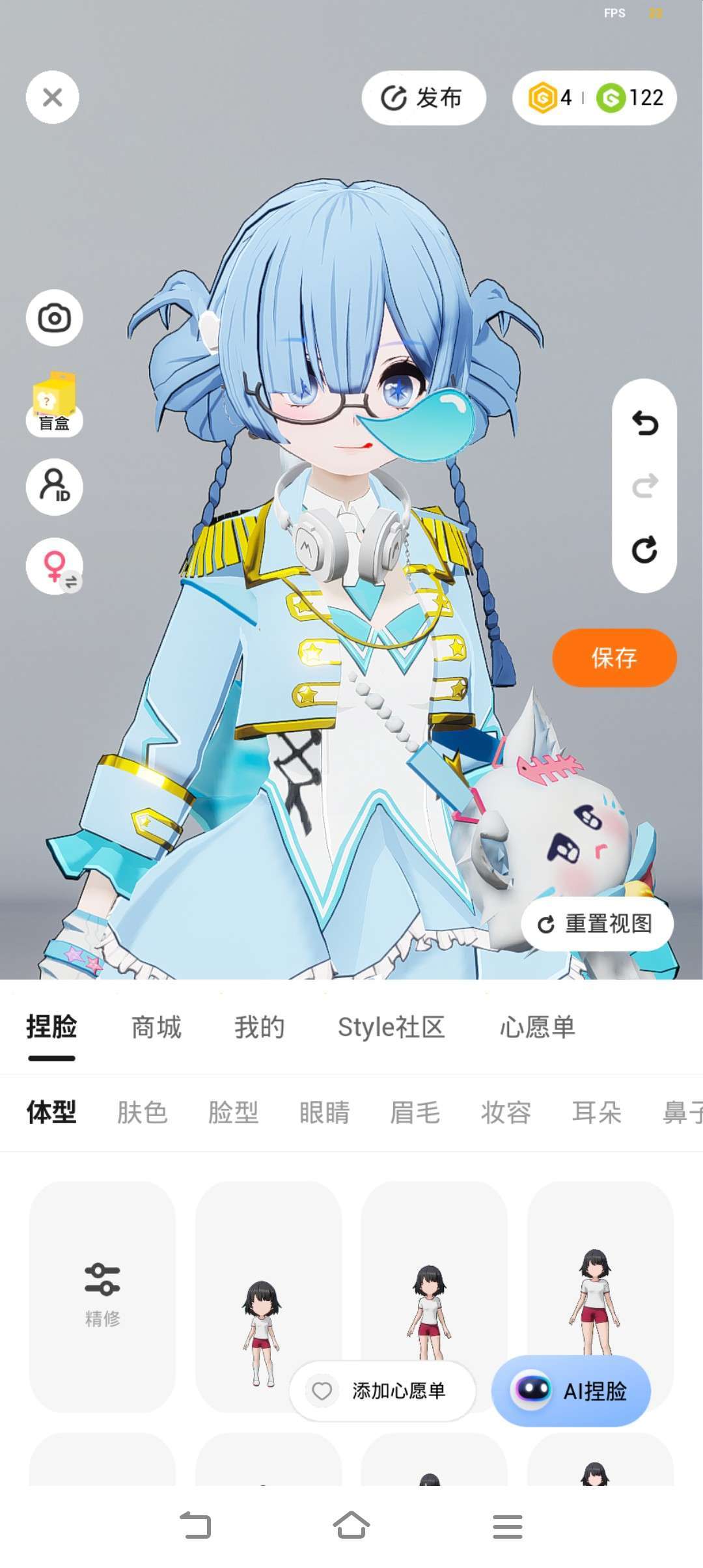Close the avatar editor
703x1568 pixels.
tap(52, 98)
